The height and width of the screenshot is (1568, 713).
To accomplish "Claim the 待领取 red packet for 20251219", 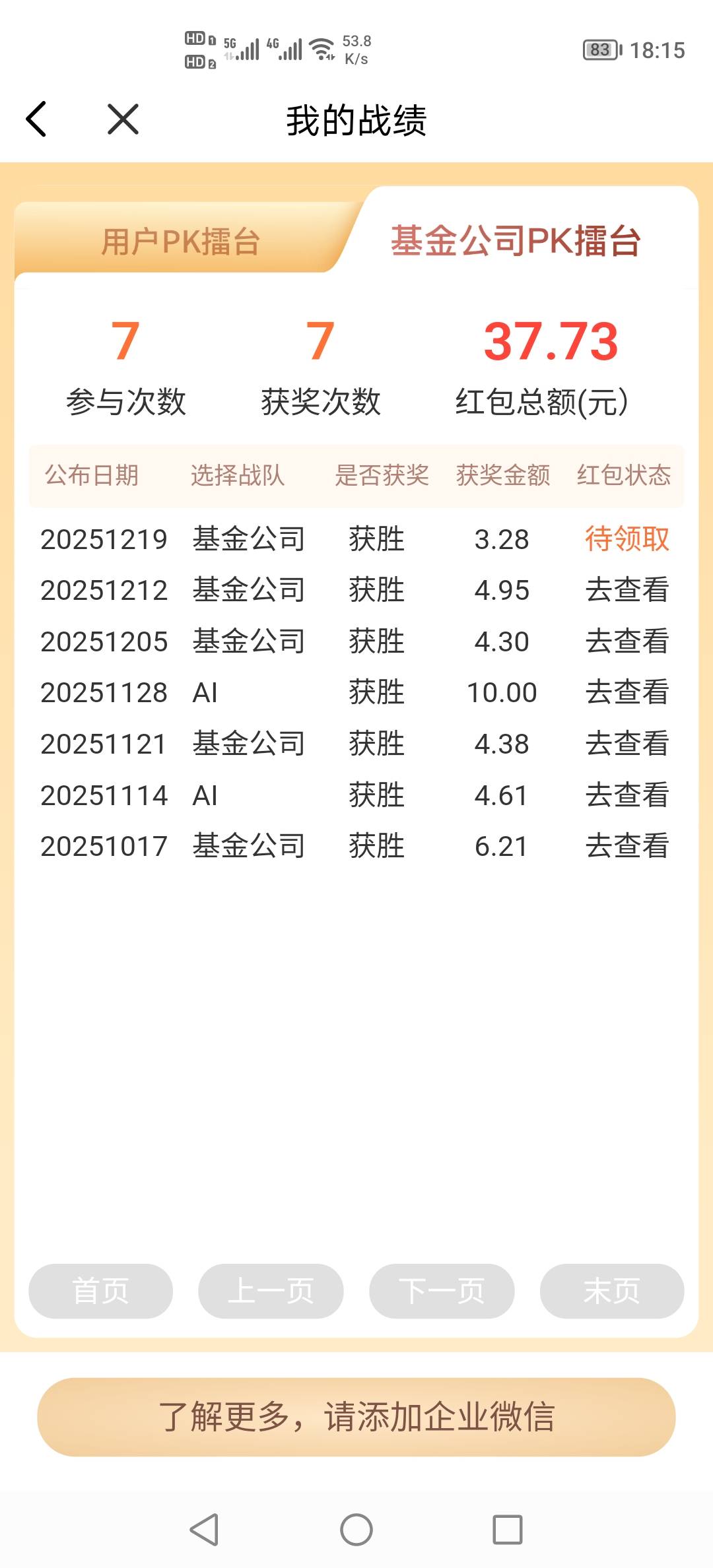I will coord(627,539).
